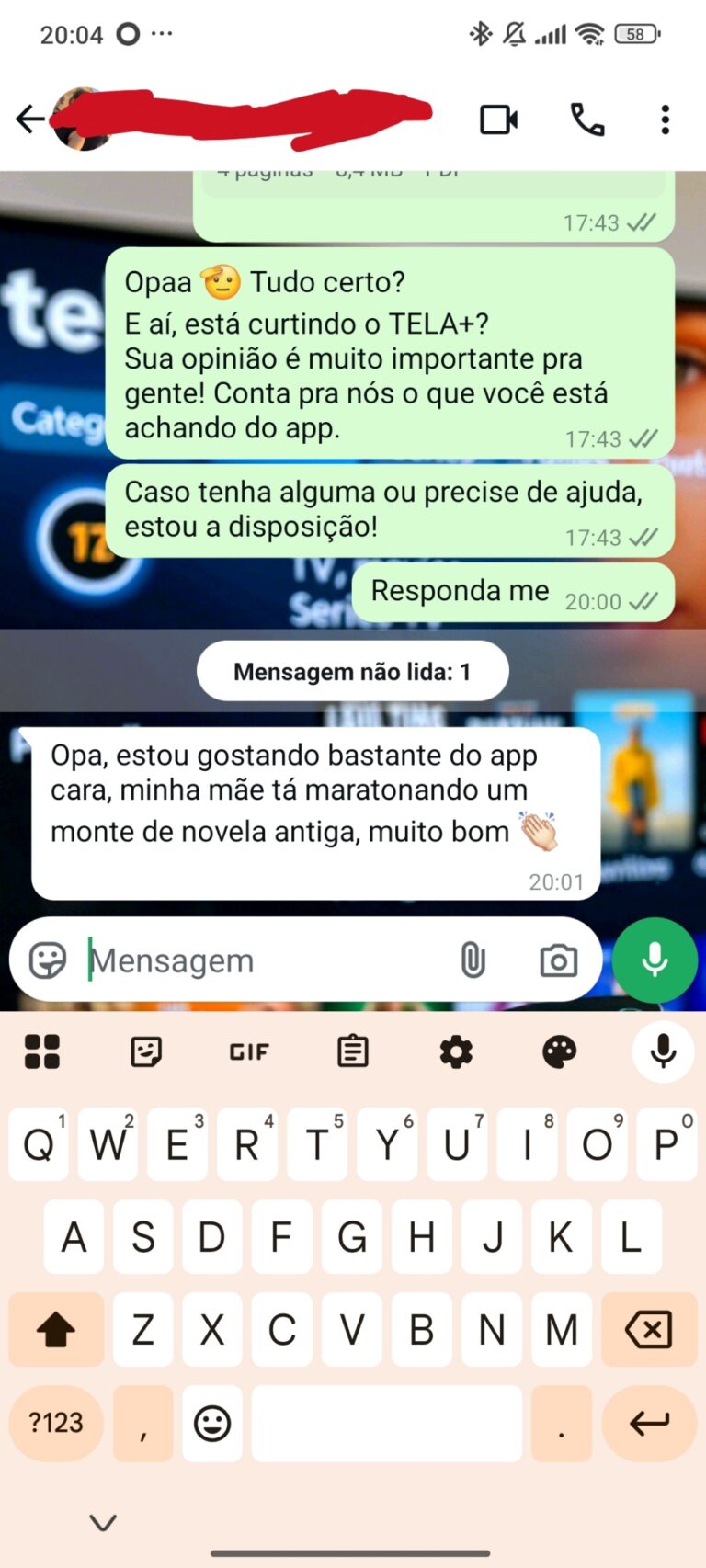Screen dimensions: 706x1568
Task: Switch to the ?123 symbols layout
Action: coord(56,1423)
